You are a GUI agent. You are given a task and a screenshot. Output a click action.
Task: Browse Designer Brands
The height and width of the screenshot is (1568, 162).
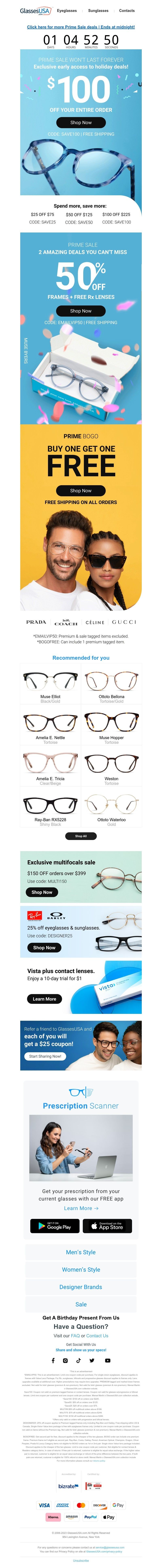(81, 1287)
